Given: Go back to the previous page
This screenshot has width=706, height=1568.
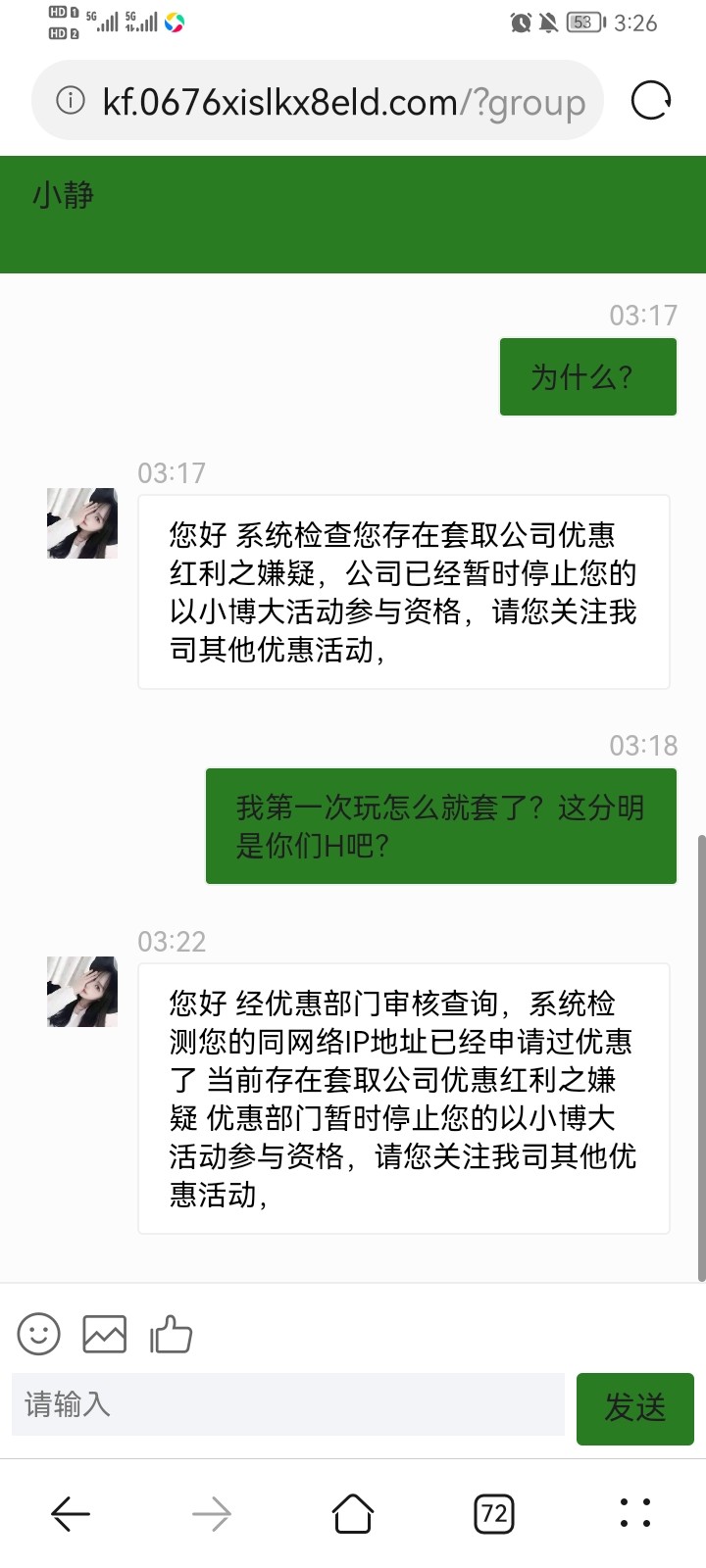Looking at the screenshot, I should (x=71, y=1514).
